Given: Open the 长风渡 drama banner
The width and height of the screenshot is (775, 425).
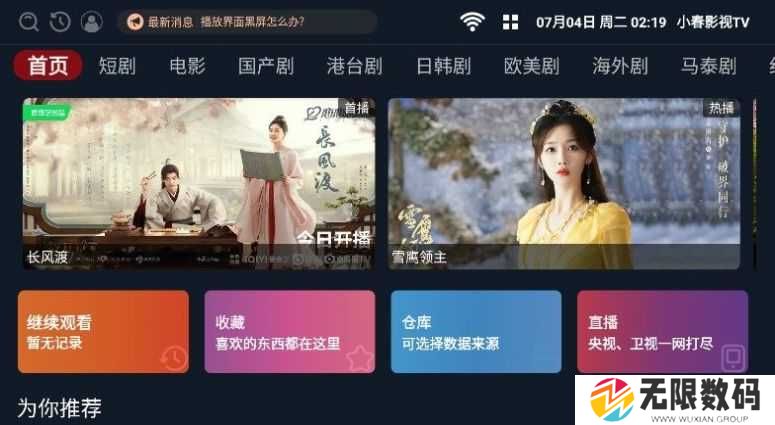Looking at the screenshot, I should (x=198, y=183).
